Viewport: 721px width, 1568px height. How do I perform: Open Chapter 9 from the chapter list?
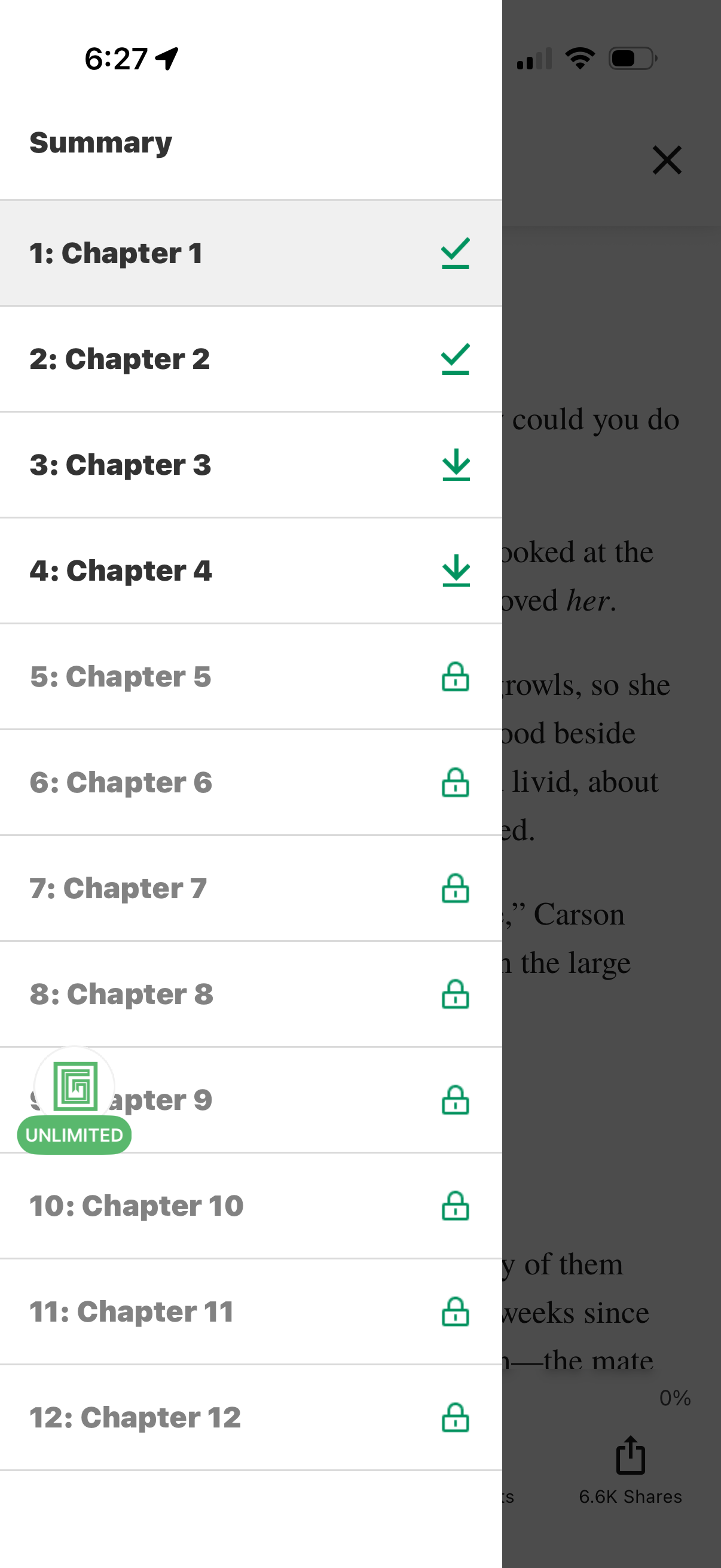[x=182, y=1100]
